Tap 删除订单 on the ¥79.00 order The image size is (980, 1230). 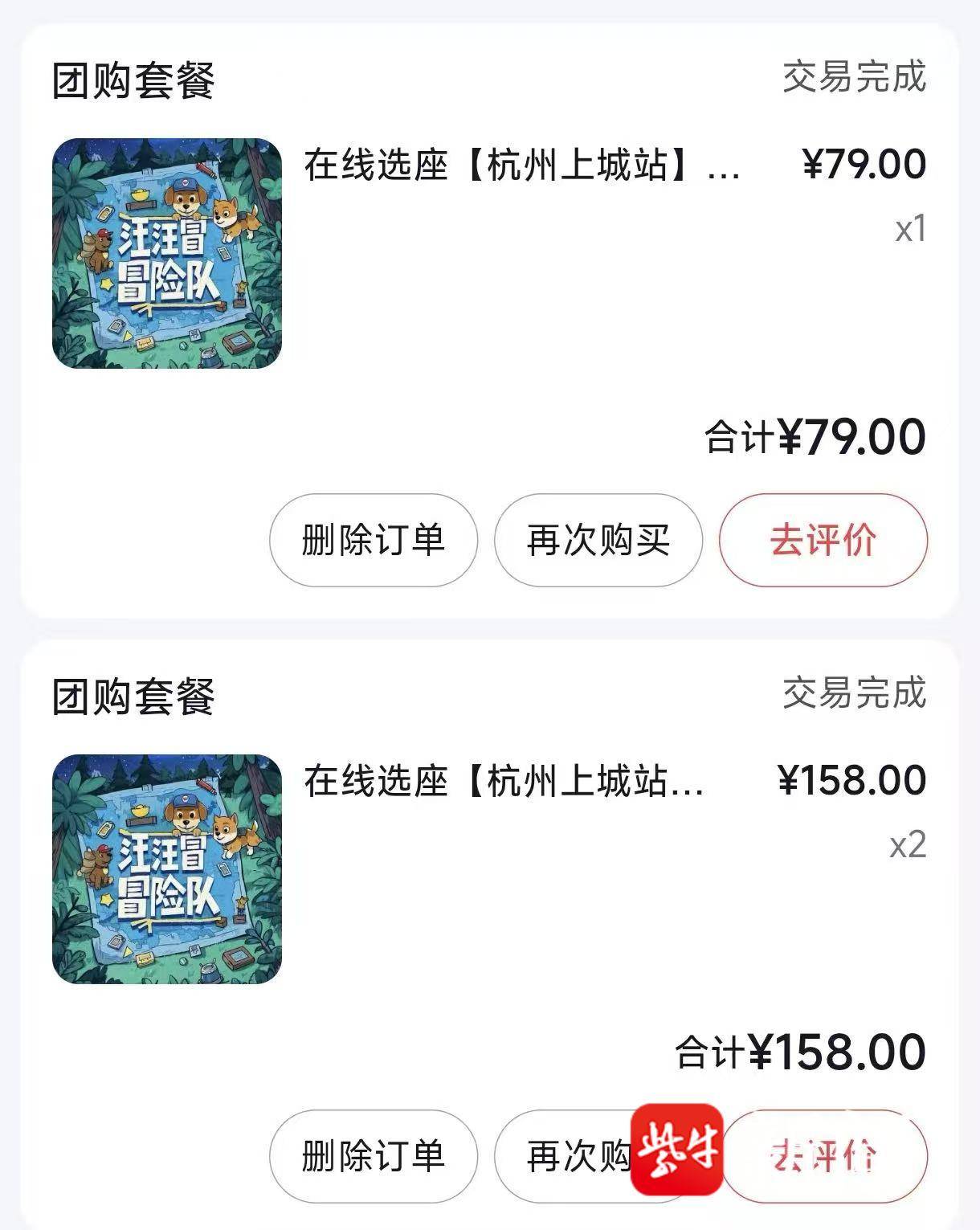coord(373,540)
